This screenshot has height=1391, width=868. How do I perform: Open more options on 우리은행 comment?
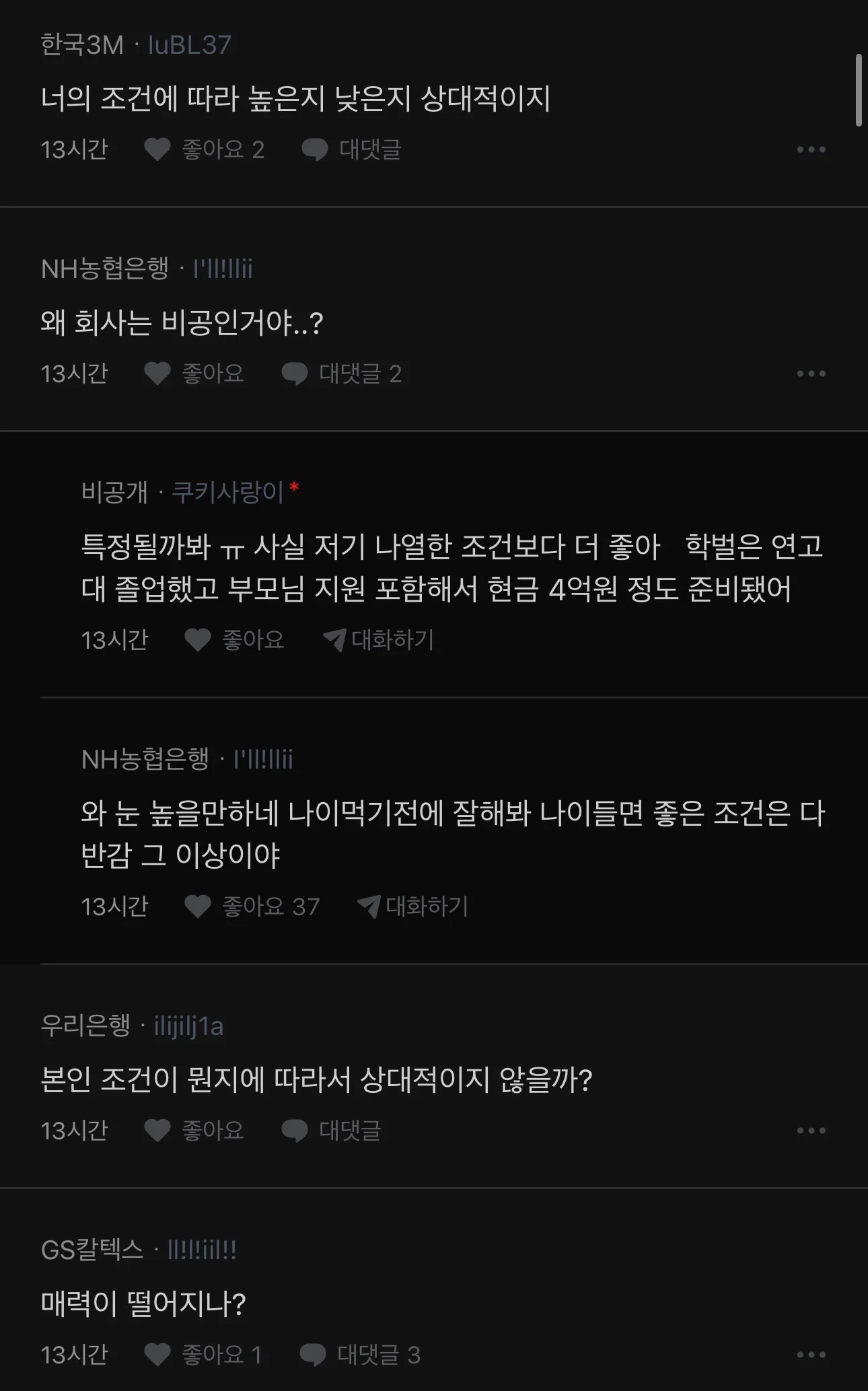811,1131
